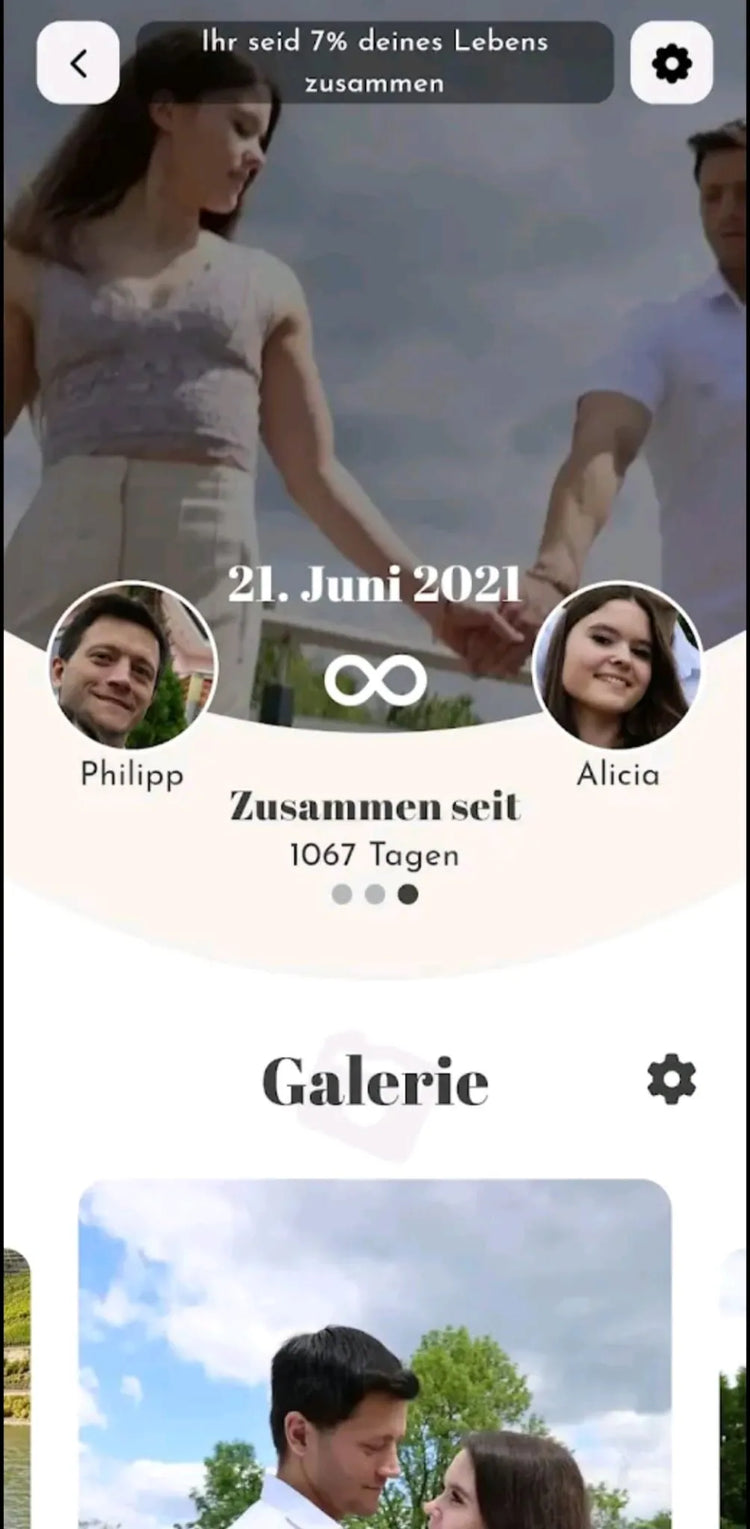Open Alicia's profile picture
The image size is (750, 1529).
tap(617, 665)
